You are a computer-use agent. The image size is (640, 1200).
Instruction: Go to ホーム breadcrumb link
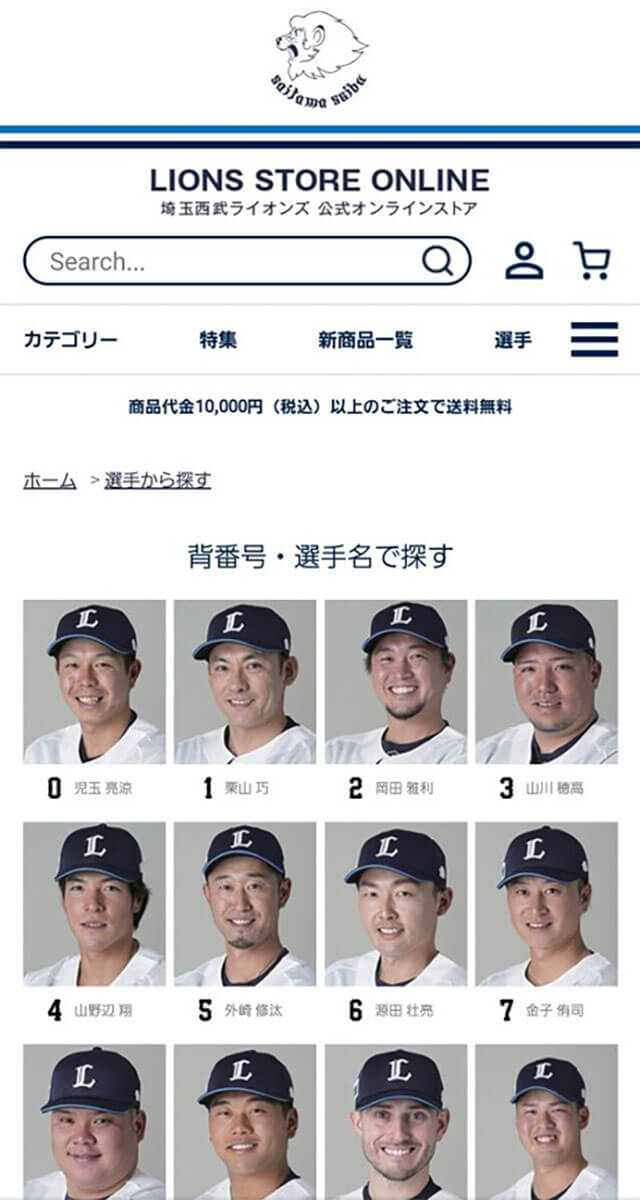(x=50, y=481)
